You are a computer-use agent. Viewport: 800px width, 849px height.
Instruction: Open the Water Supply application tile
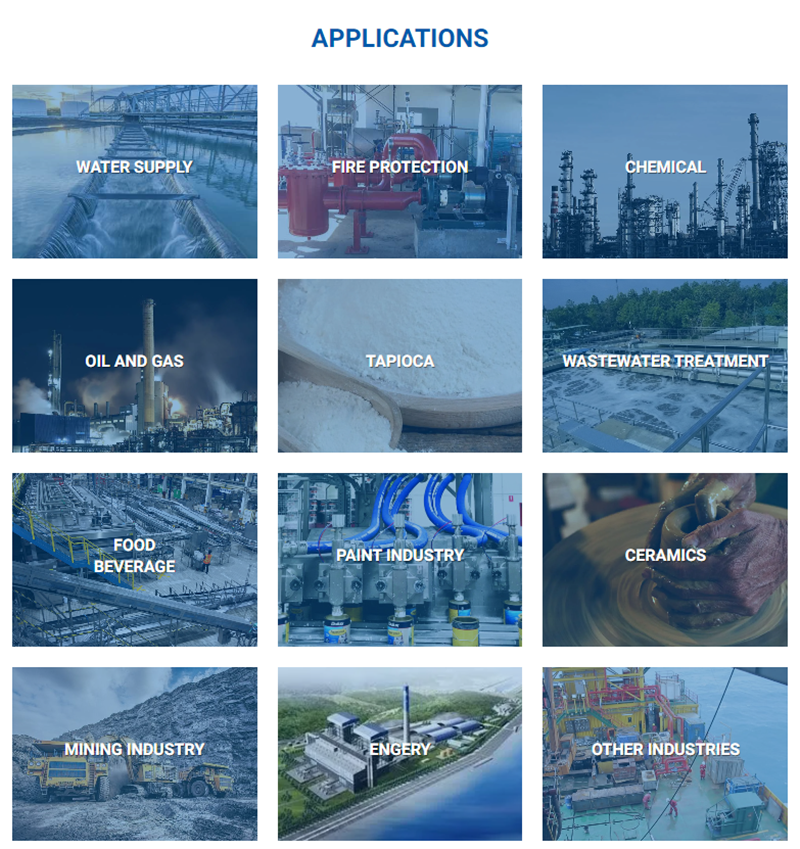pos(135,171)
